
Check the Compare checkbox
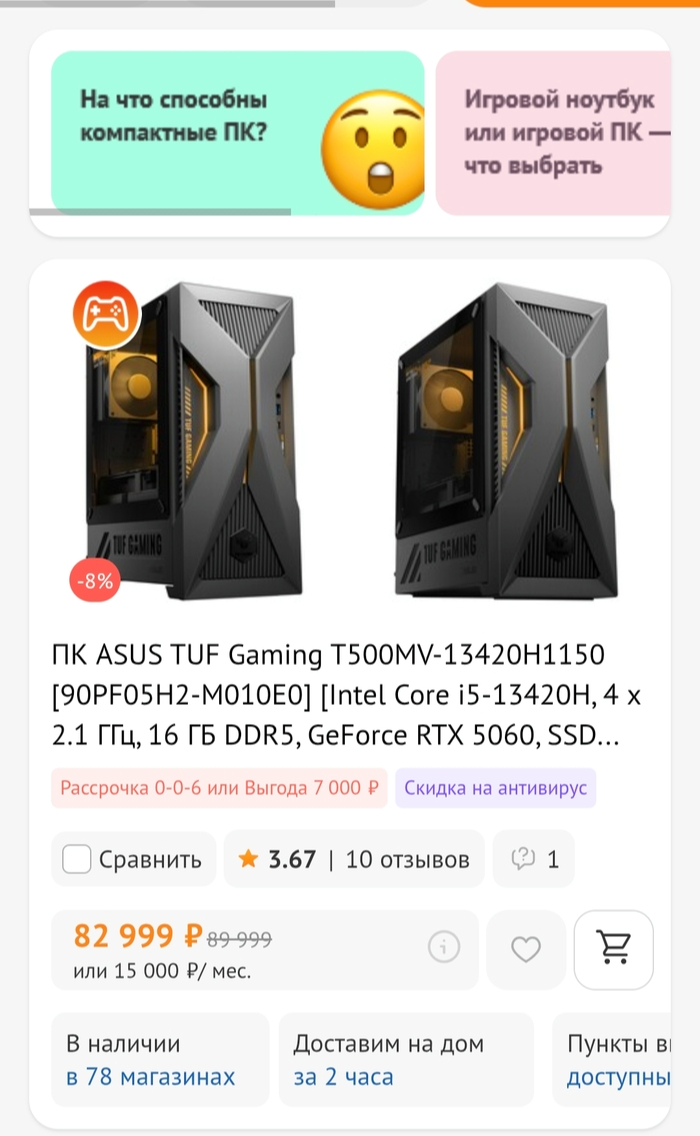[77, 859]
